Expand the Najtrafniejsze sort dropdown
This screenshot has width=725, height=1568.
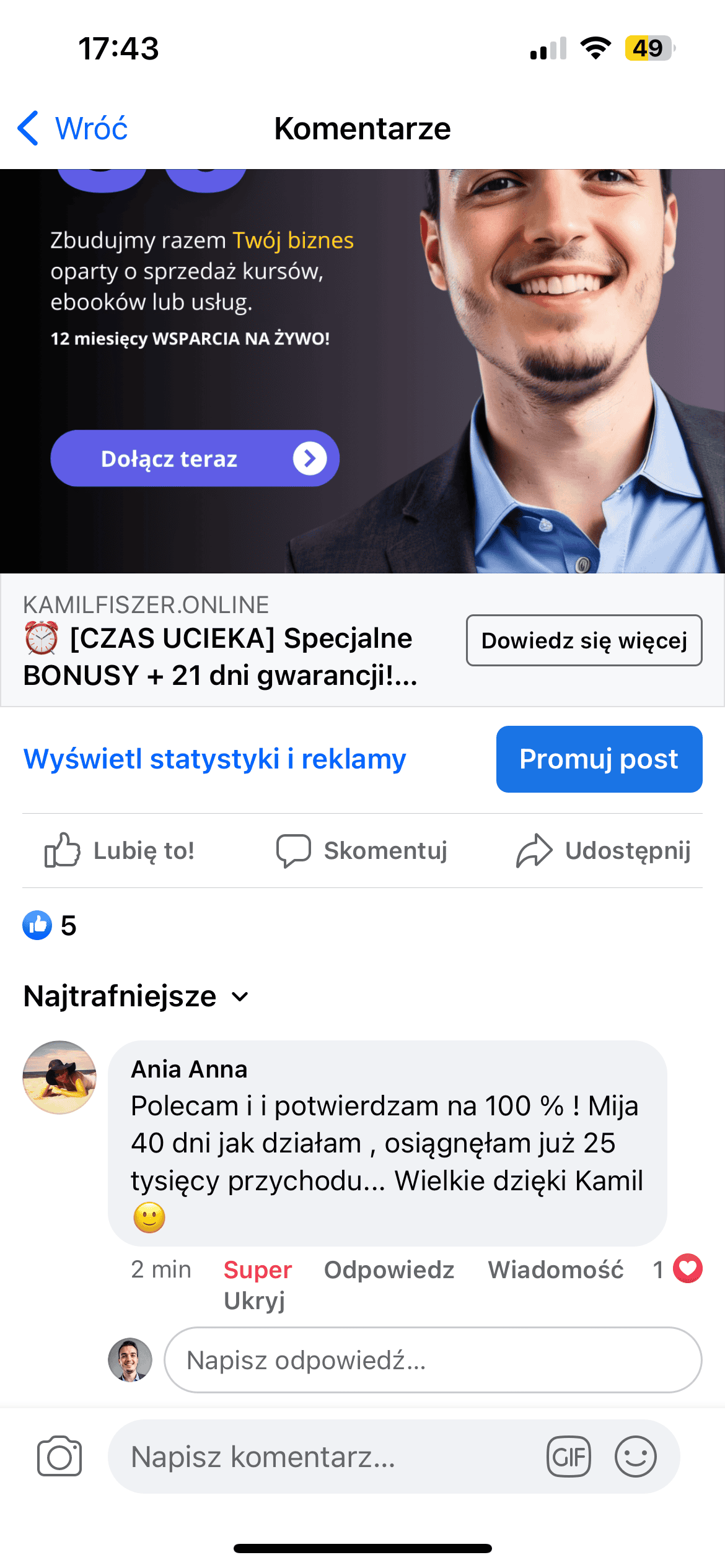point(136,996)
